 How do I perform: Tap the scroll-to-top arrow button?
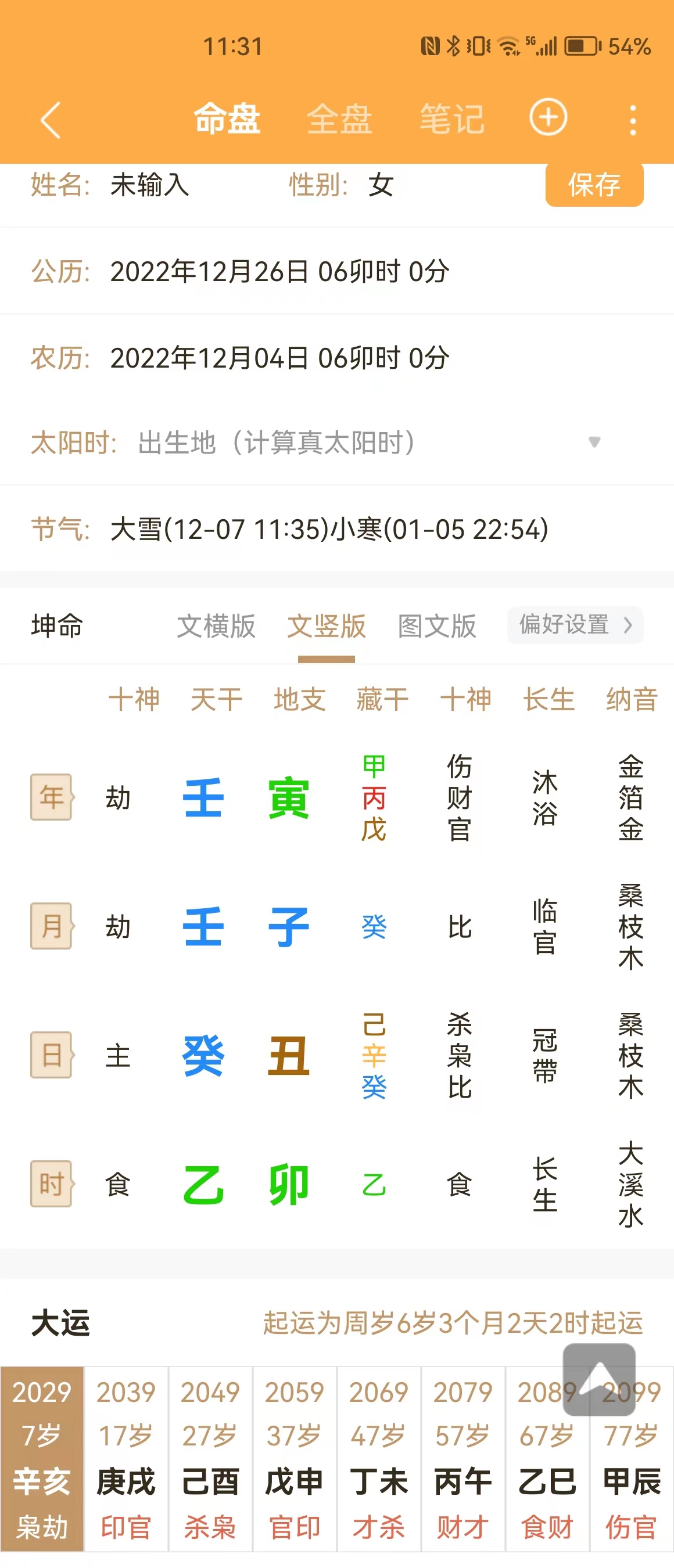point(599,1379)
